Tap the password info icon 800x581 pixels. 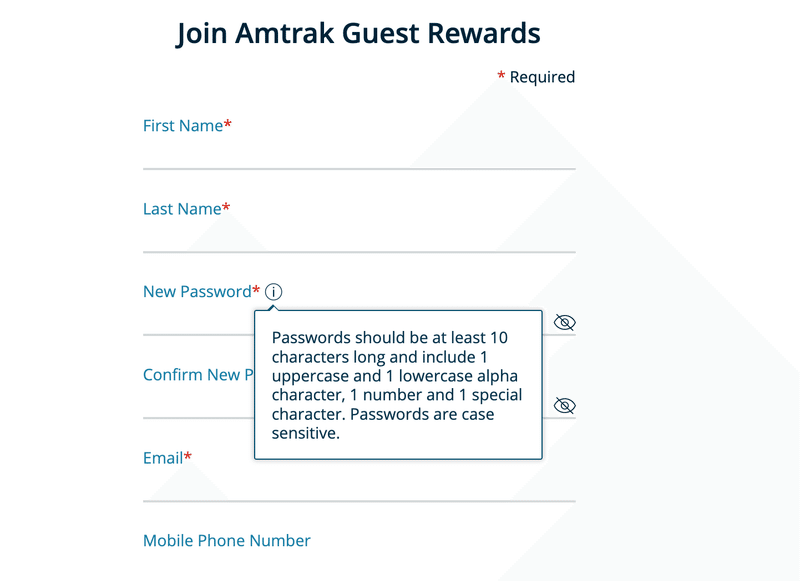click(274, 292)
